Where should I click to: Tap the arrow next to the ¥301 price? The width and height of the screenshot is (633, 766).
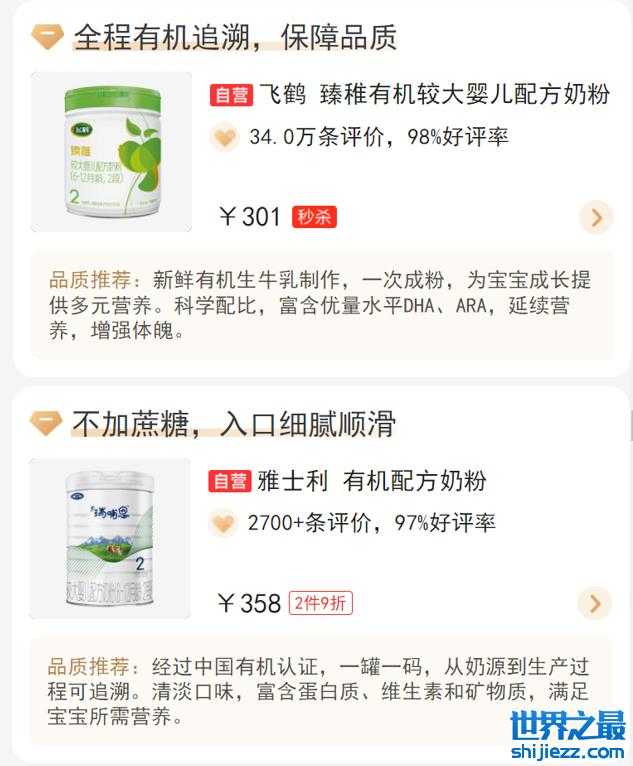point(596,216)
